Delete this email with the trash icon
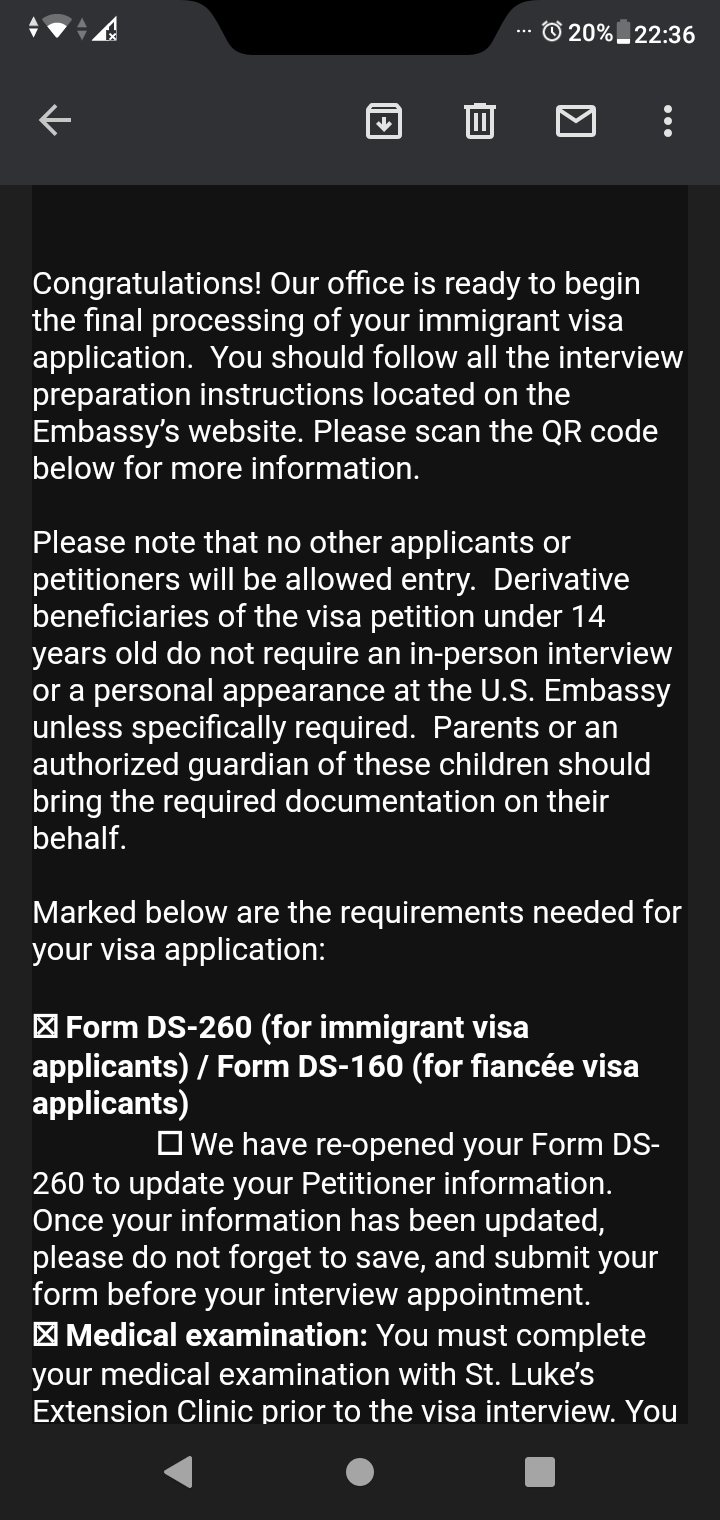Image resolution: width=720 pixels, height=1520 pixels. [x=480, y=121]
